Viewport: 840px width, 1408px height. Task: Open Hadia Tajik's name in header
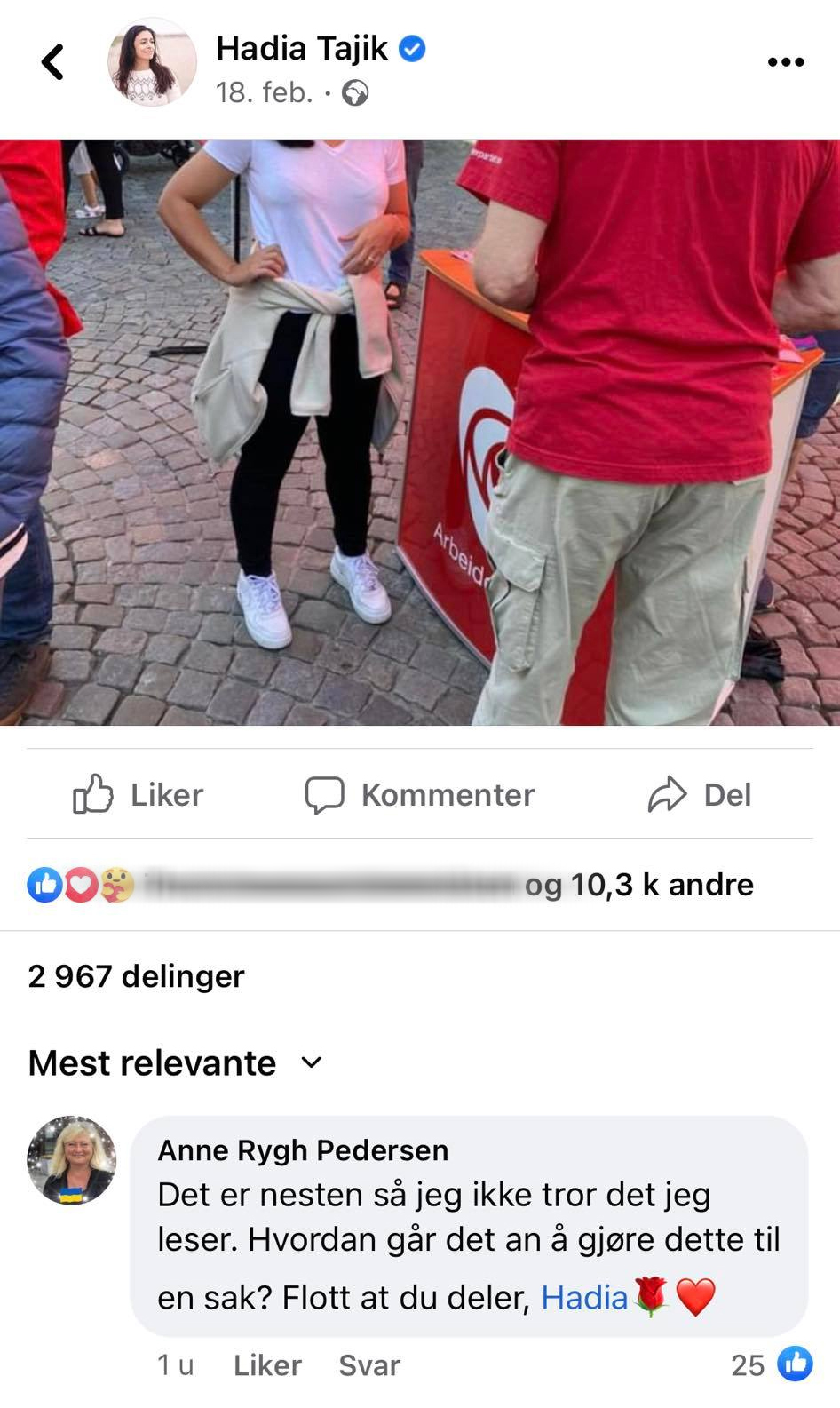pos(302,48)
